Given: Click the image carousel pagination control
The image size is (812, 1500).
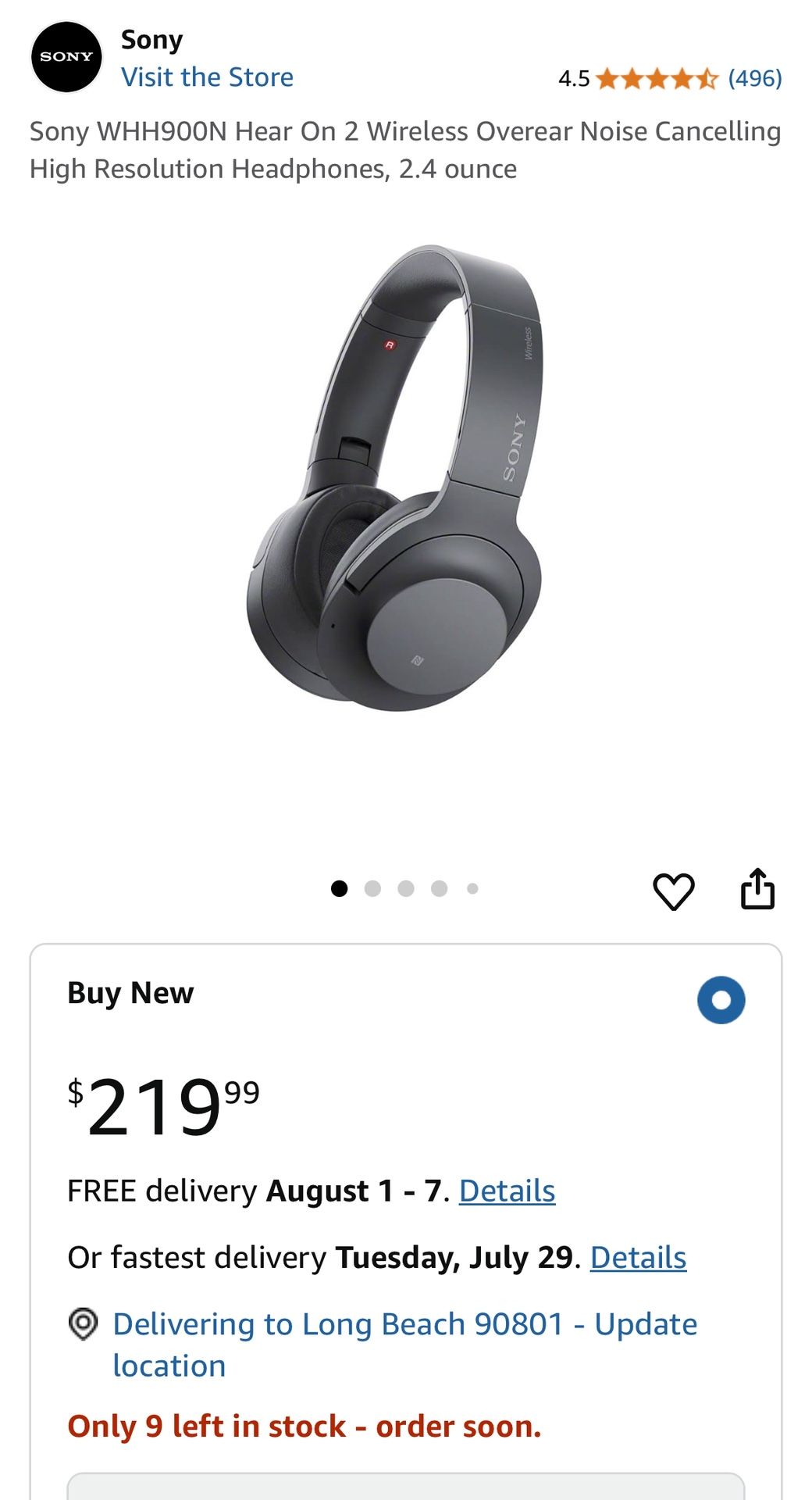Looking at the screenshot, I should 406,888.
